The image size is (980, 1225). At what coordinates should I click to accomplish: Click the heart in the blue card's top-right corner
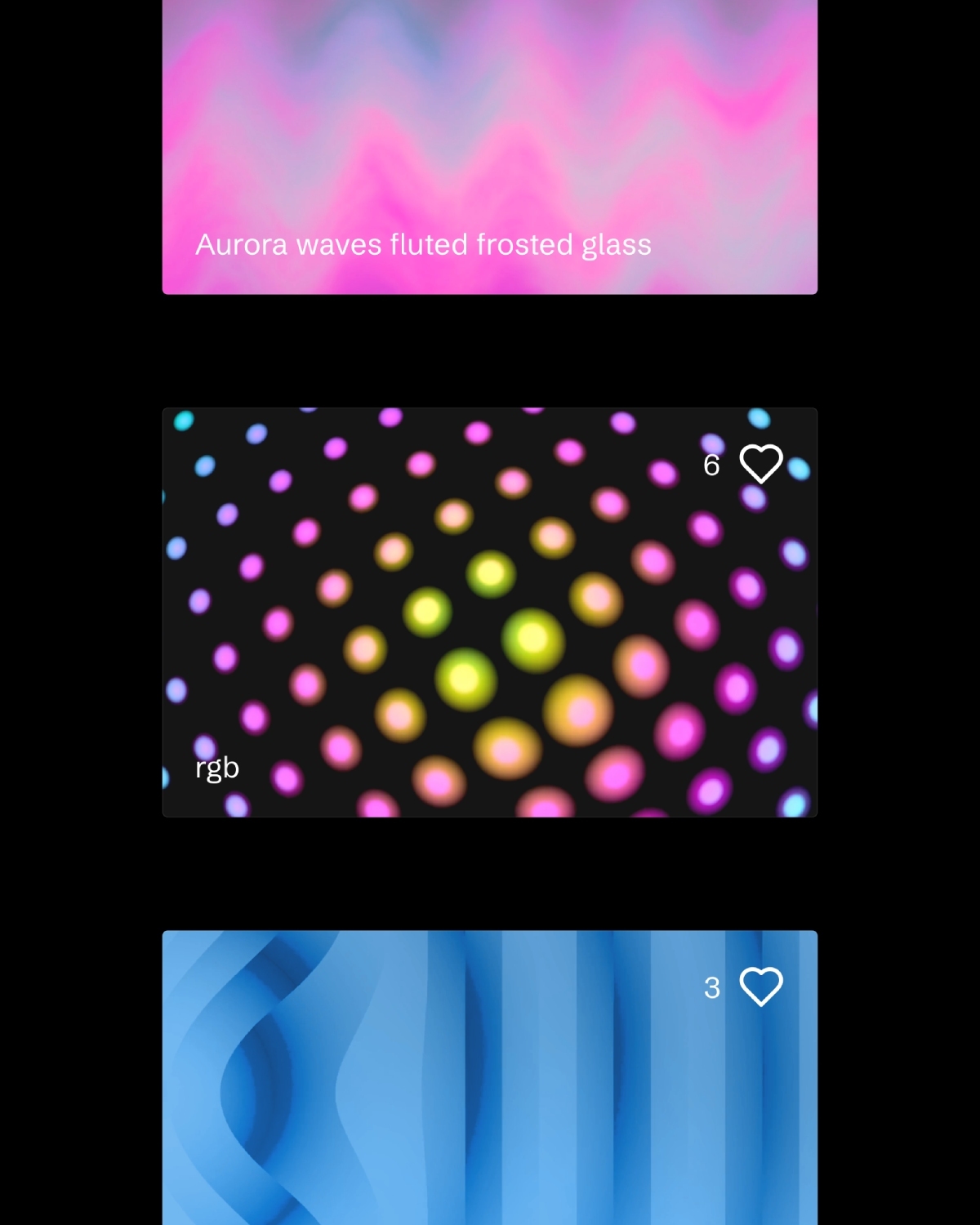(x=760, y=987)
